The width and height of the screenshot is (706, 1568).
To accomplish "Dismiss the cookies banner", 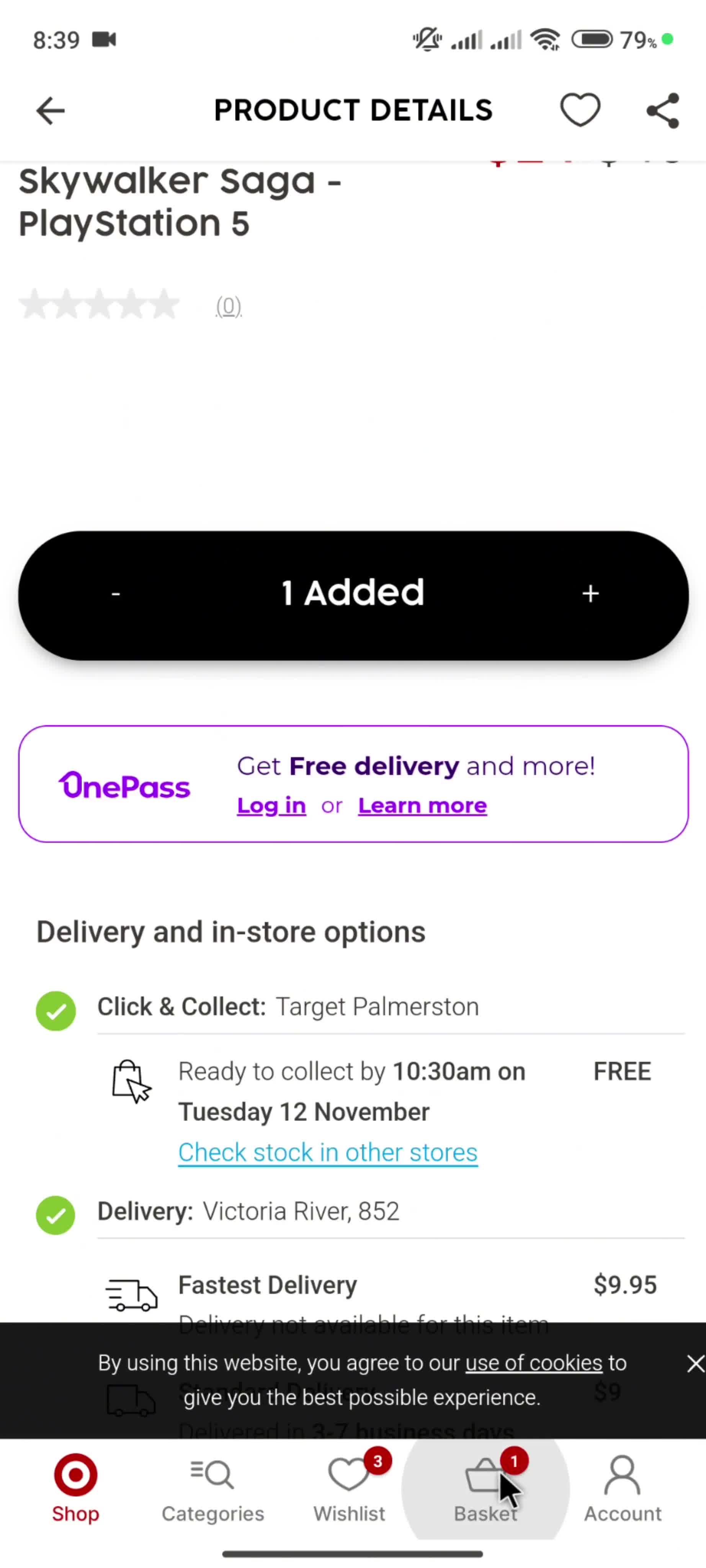I will pos(695,1364).
